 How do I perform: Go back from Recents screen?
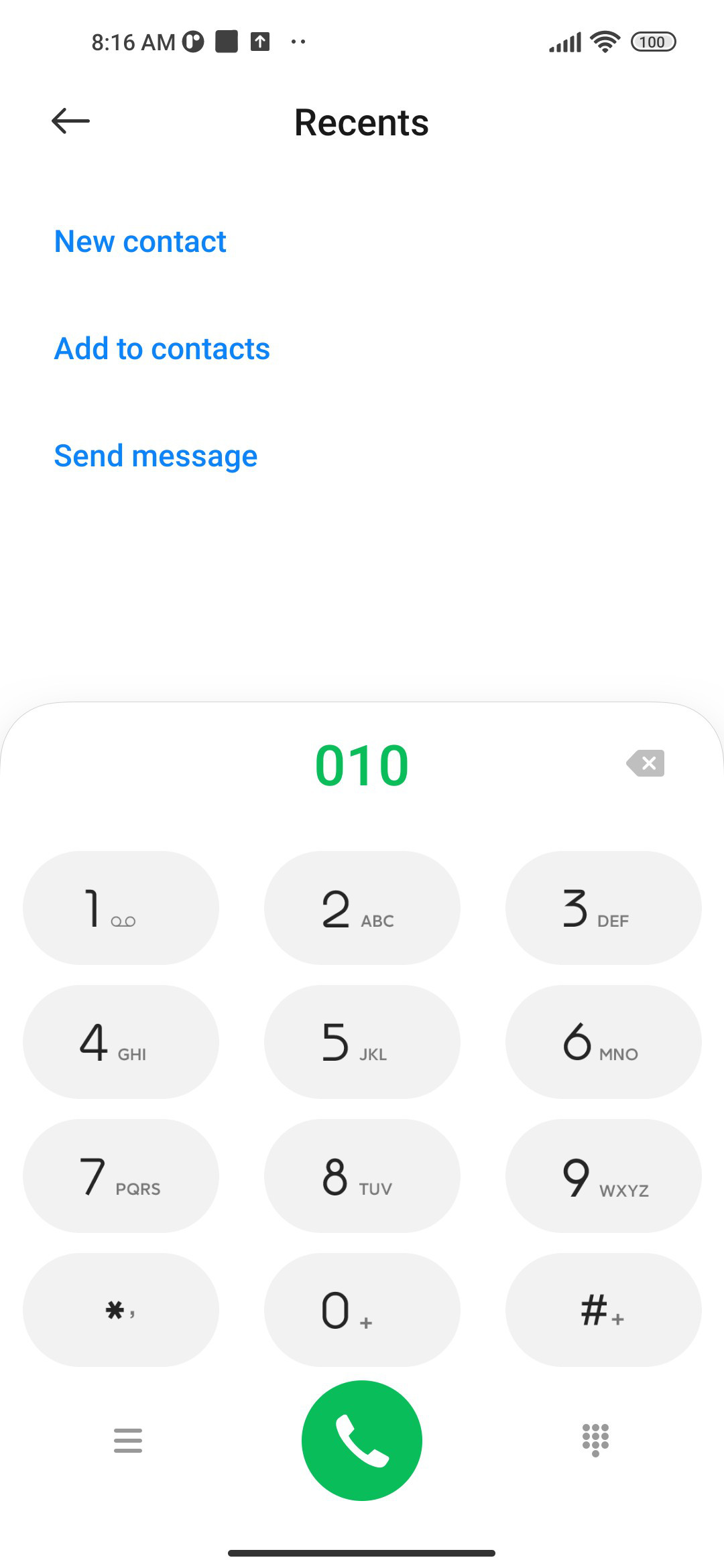[x=70, y=121]
